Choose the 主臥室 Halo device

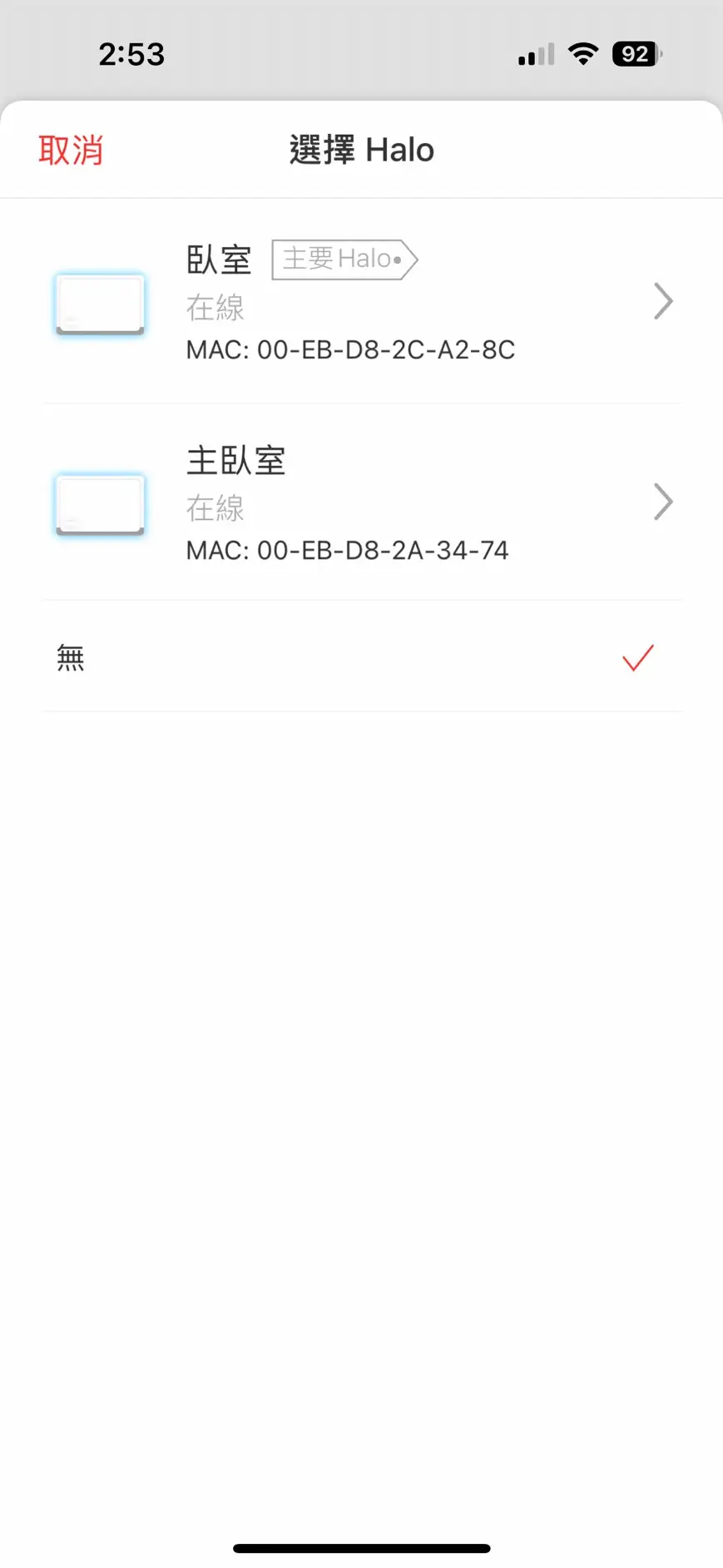point(361,503)
